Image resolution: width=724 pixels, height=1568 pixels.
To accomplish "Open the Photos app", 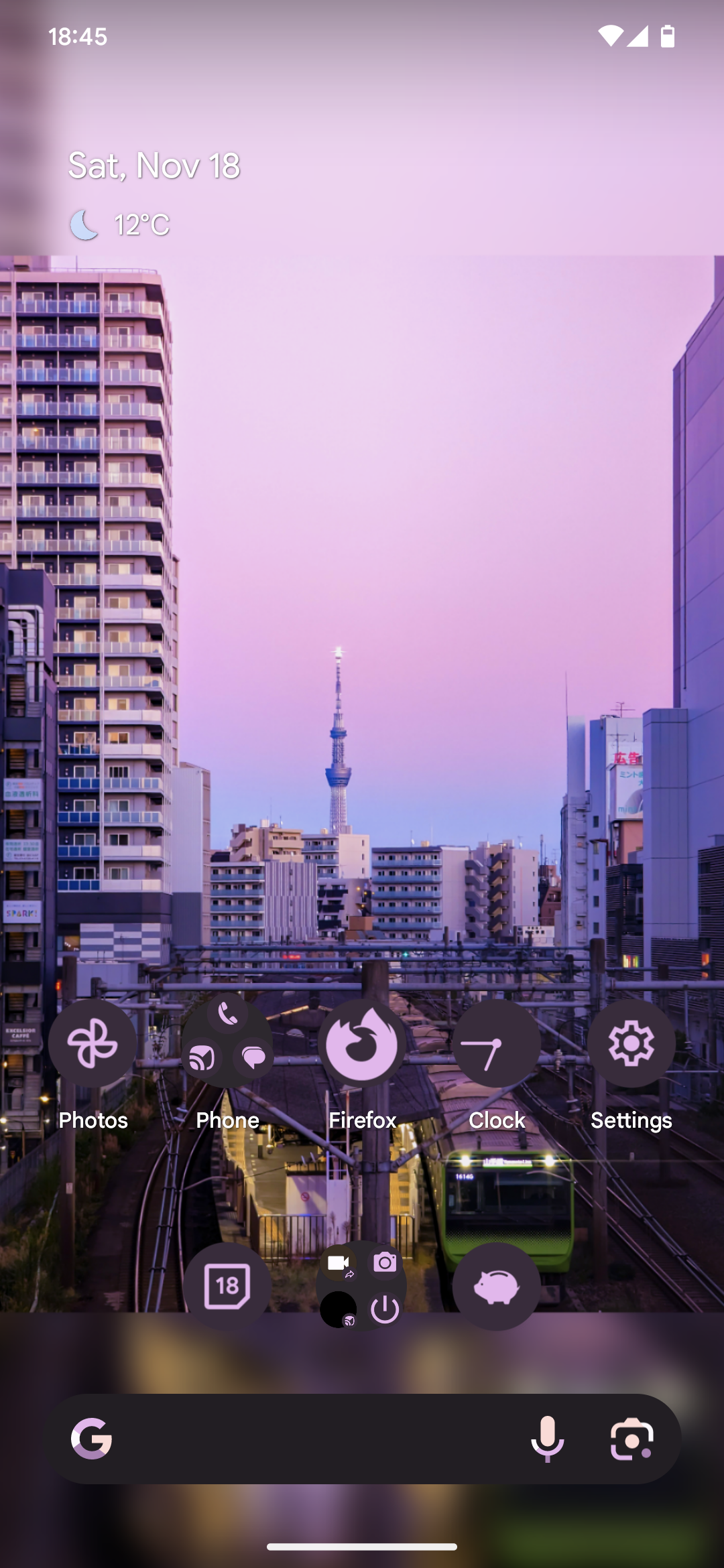I will pos(93,1043).
